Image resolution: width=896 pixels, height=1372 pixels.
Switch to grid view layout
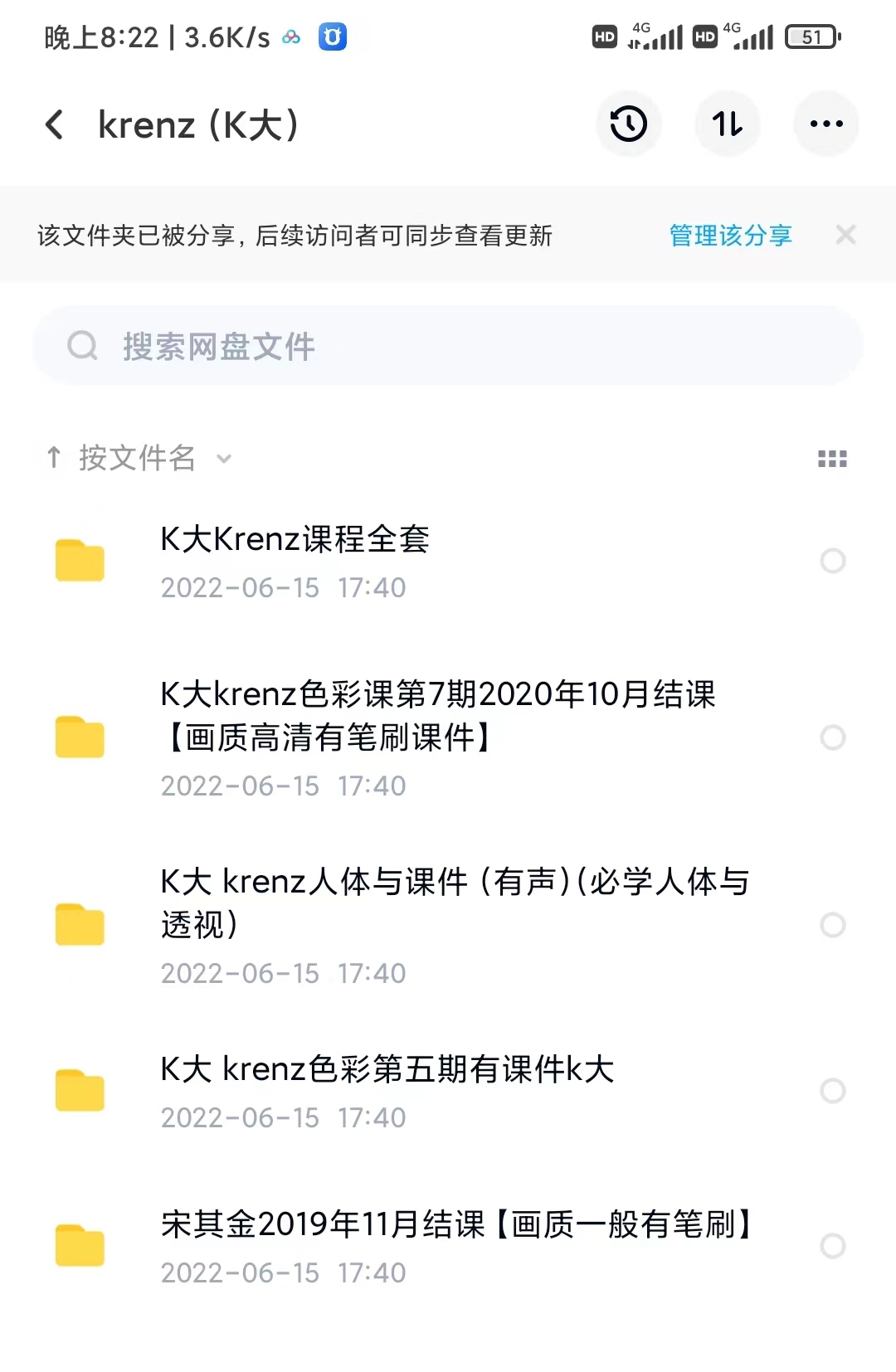pos(830,458)
